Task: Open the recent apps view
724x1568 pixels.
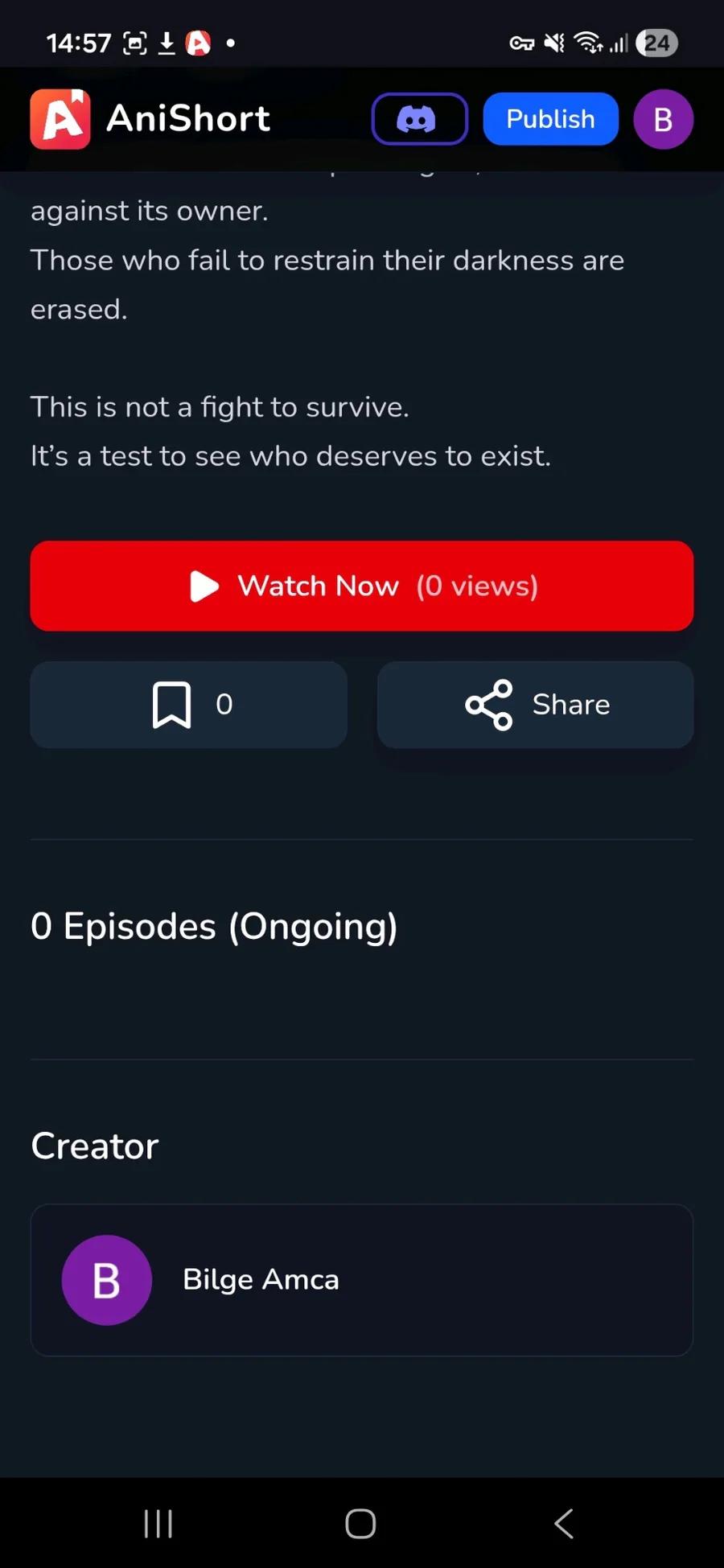Action: 158,1523
